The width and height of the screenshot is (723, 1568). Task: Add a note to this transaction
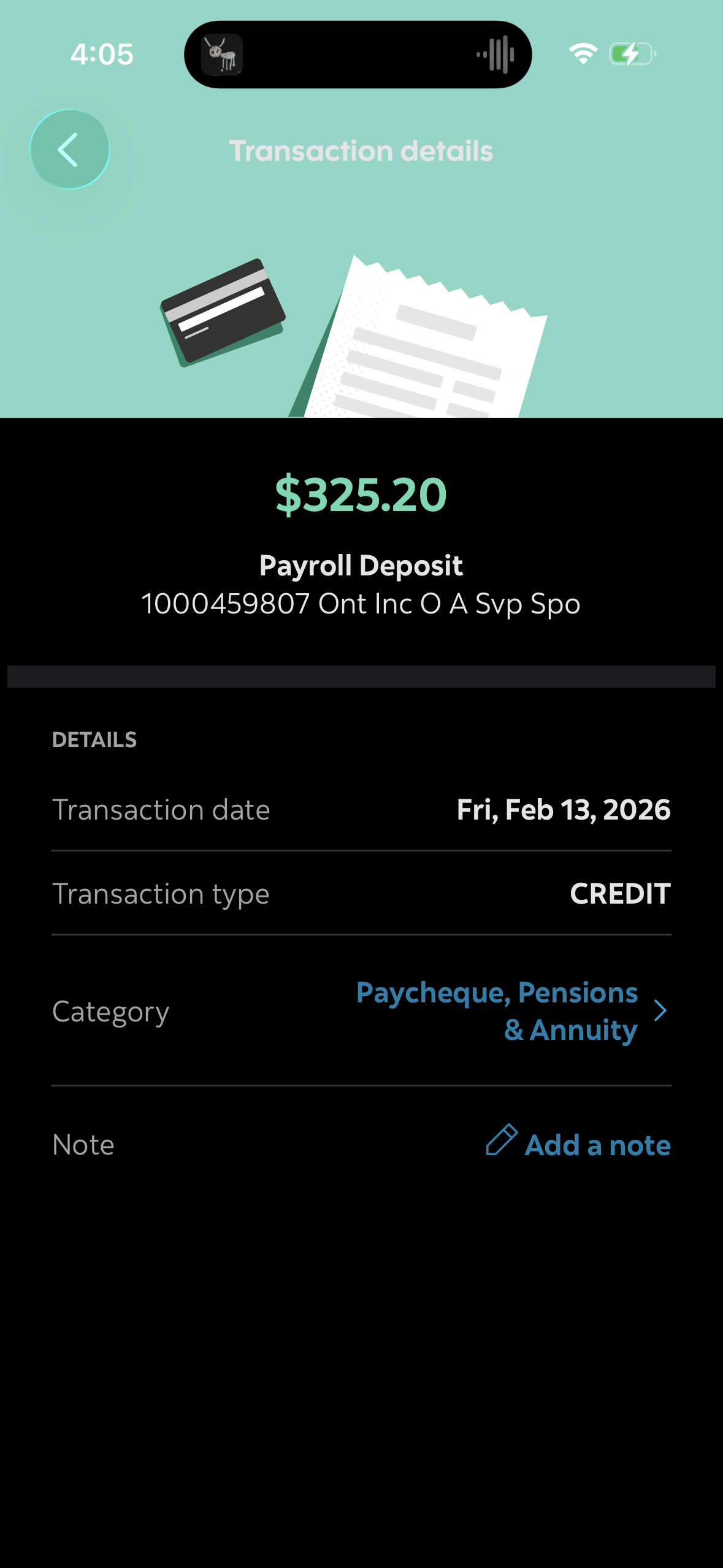[578, 1144]
